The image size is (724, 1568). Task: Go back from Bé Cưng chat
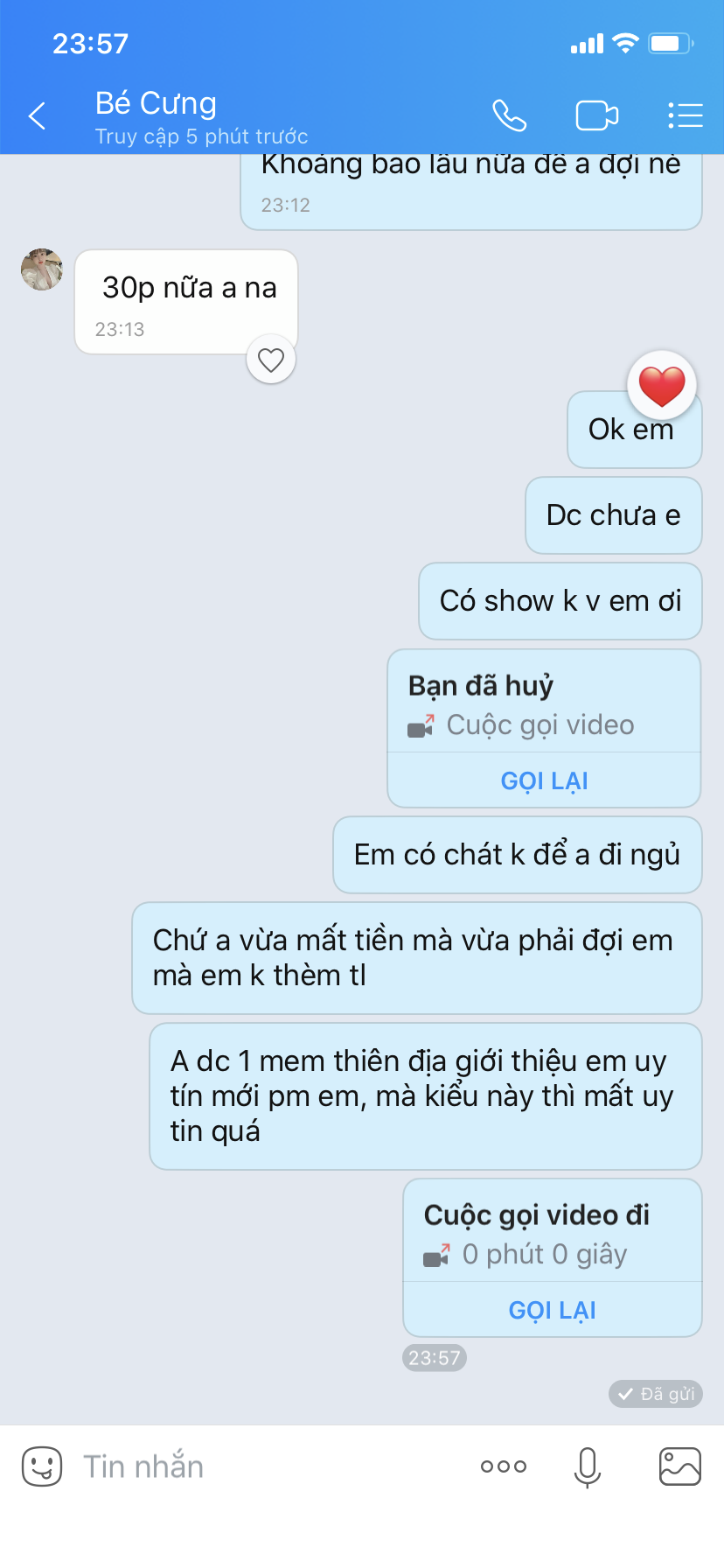coord(37,115)
